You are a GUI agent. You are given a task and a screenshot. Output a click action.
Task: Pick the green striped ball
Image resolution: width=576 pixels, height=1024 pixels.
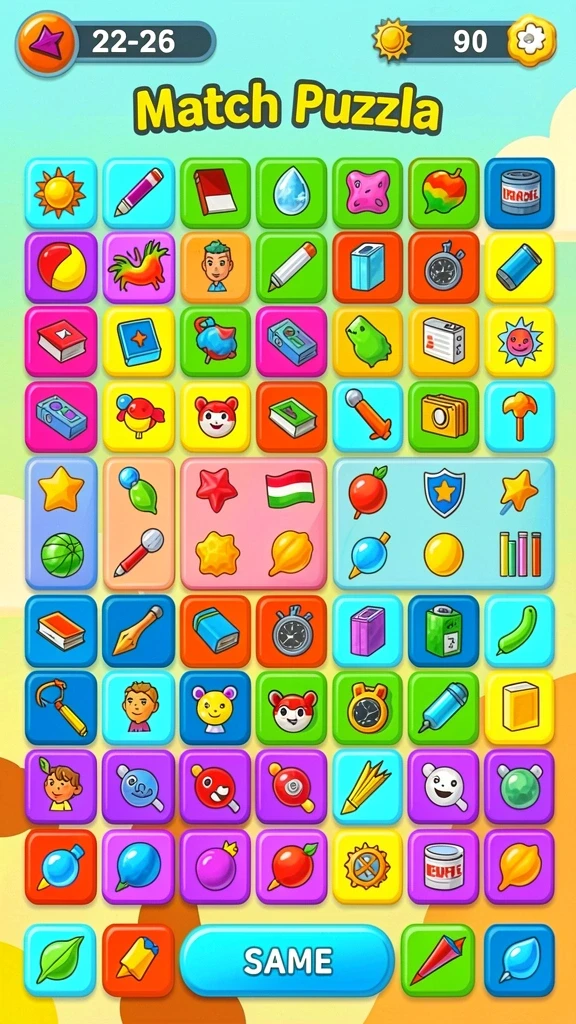[x=62, y=554]
